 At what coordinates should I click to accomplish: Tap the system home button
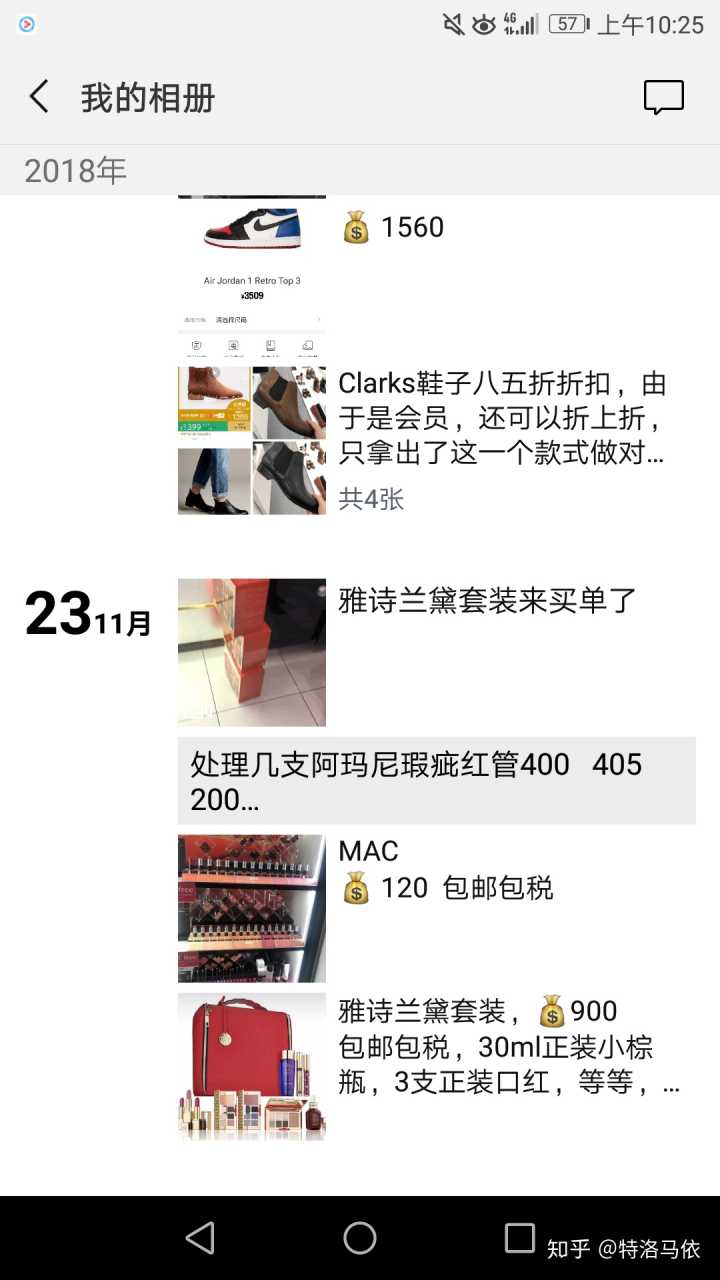coord(360,1238)
